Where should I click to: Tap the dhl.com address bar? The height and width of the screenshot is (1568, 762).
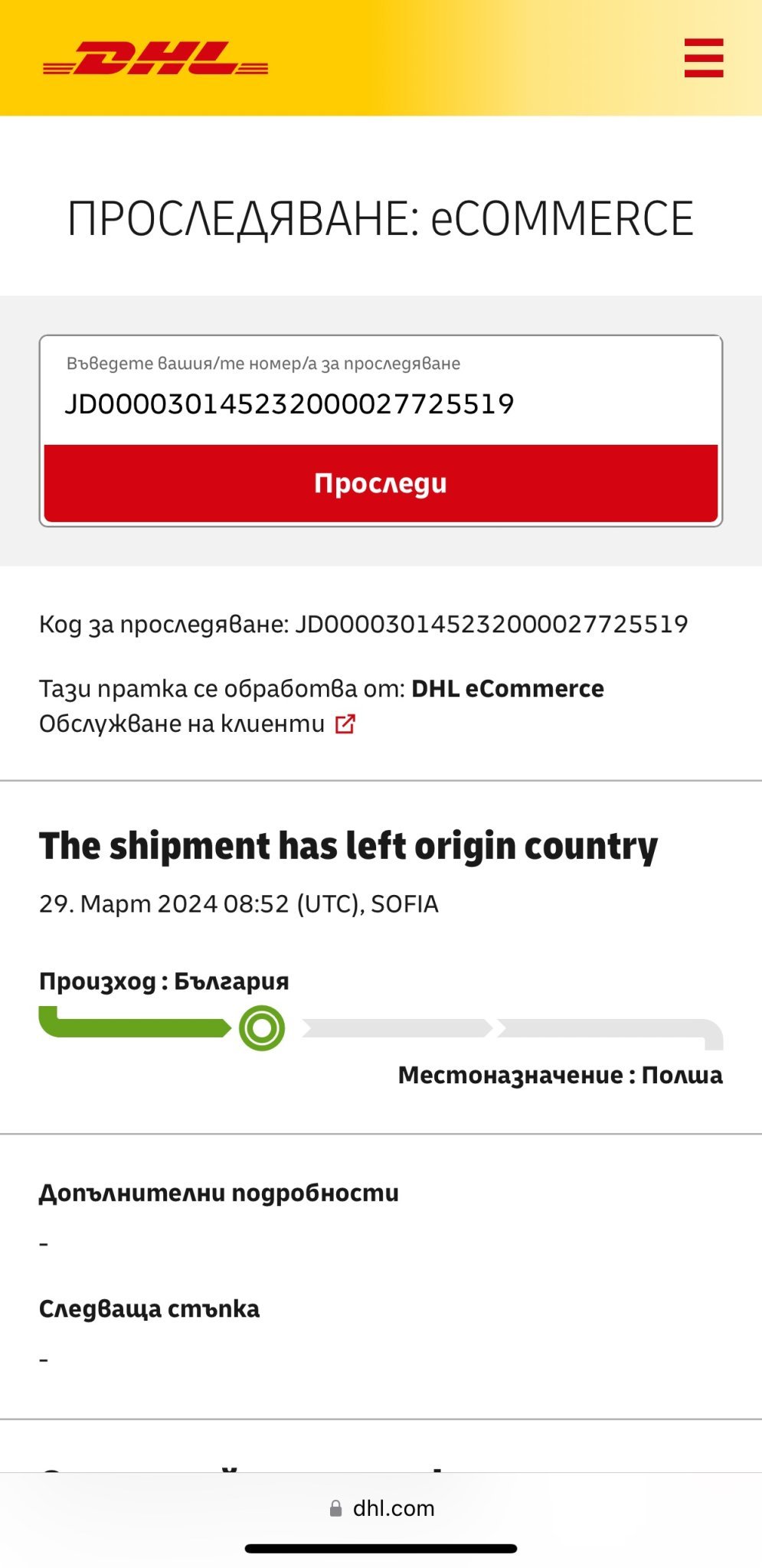381,1508
